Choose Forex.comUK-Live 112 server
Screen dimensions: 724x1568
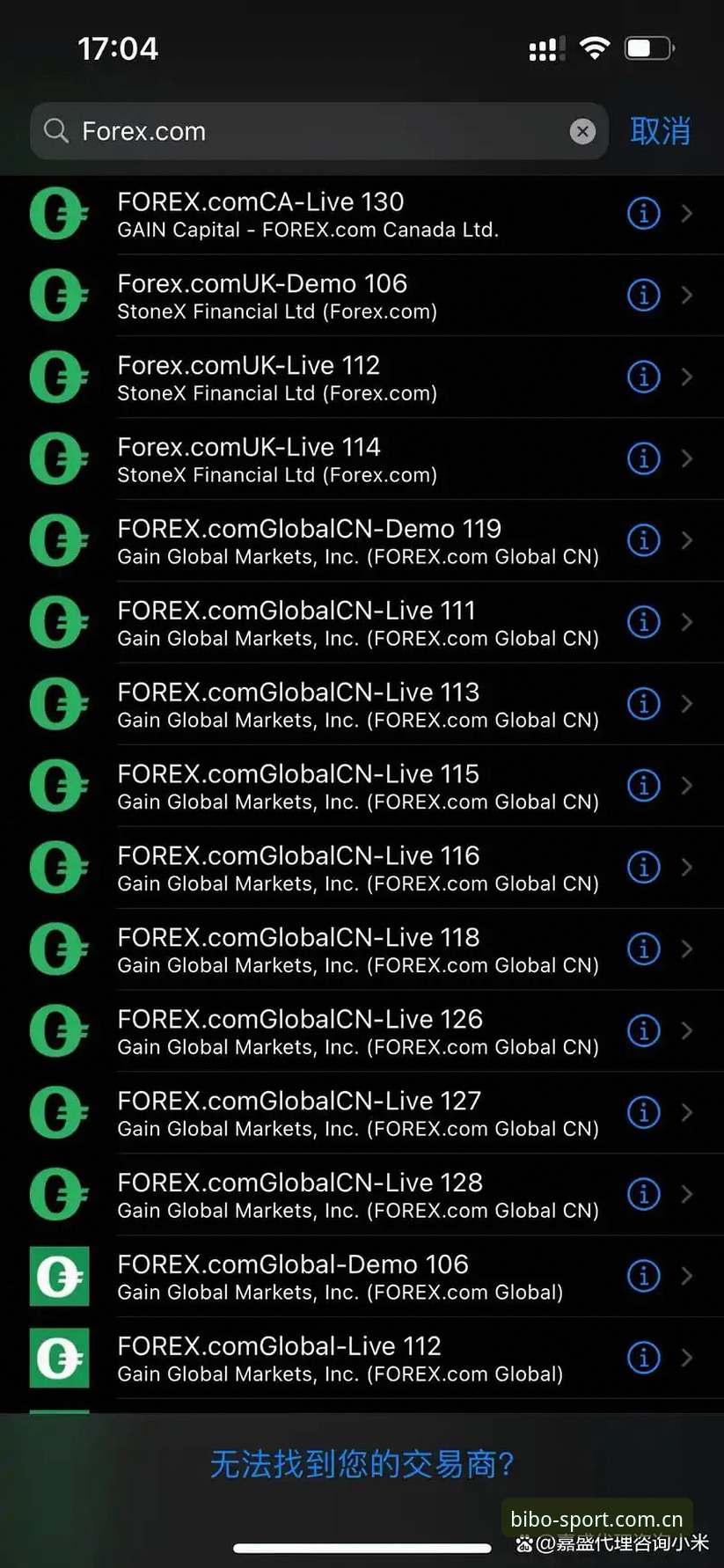(x=362, y=377)
